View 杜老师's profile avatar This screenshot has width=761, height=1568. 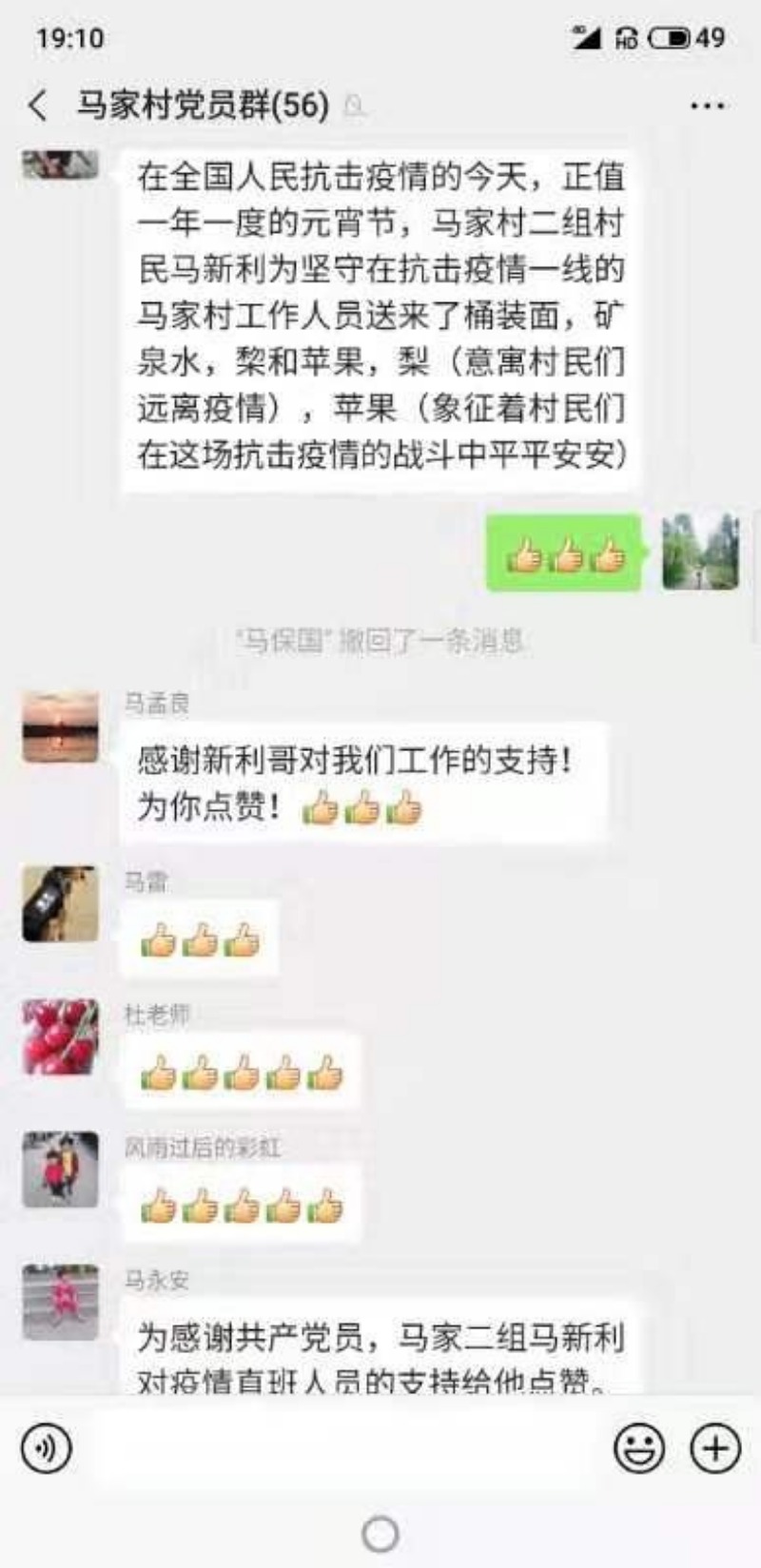pyautogui.click(x=60, y=1036)
